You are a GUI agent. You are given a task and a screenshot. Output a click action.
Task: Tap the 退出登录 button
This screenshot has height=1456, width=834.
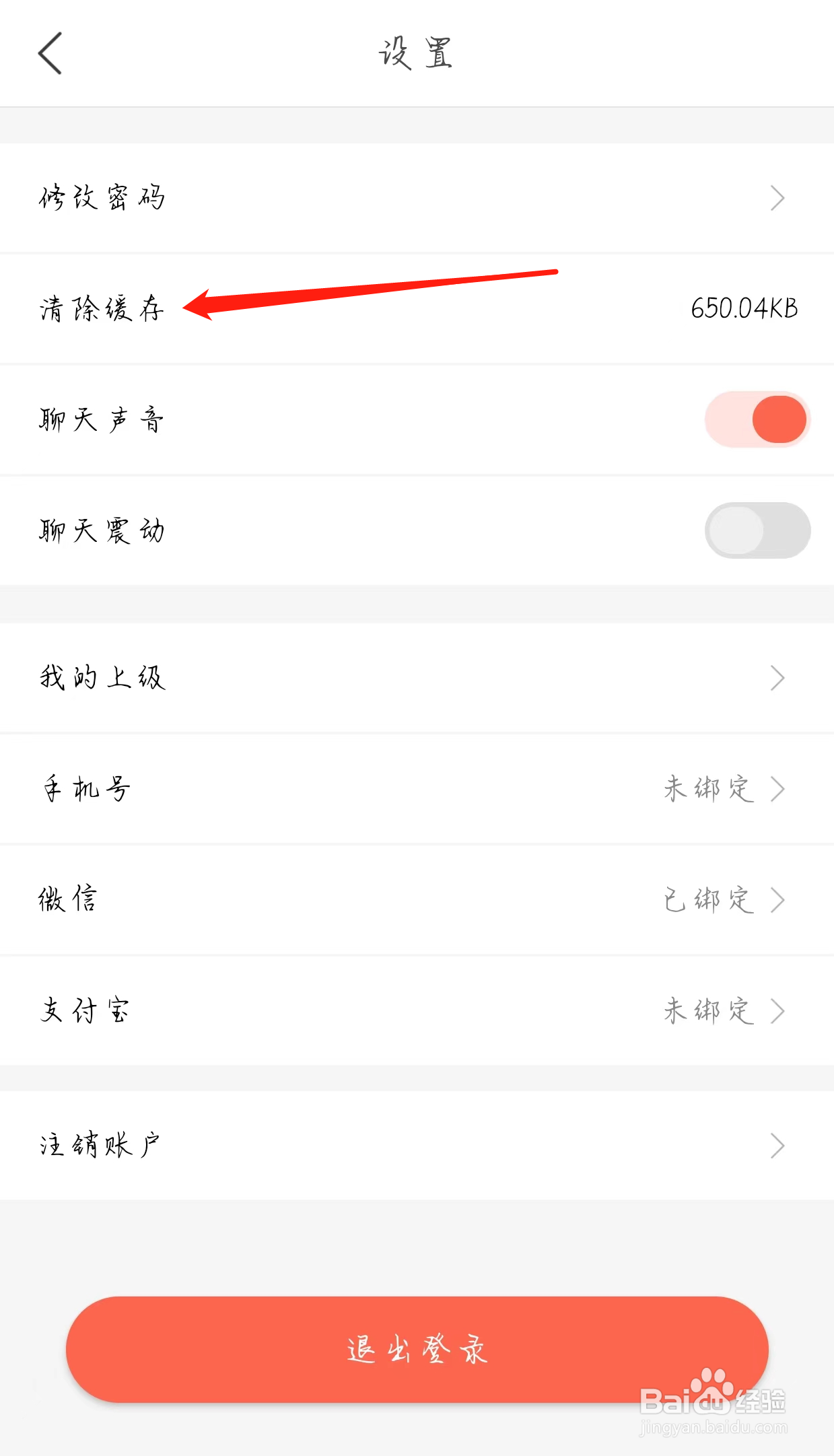point(417,1350)
